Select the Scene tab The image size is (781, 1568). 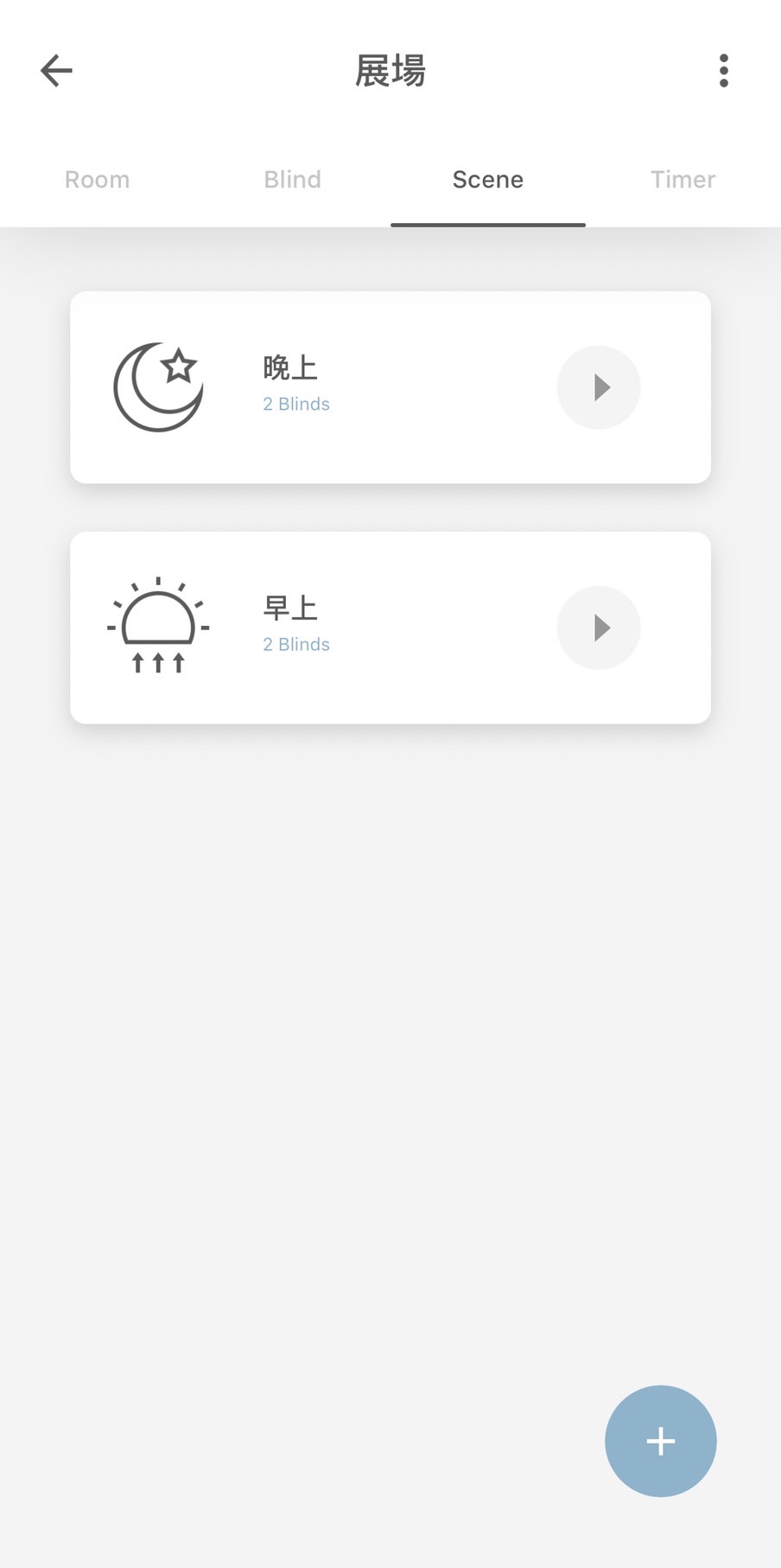(488, 180)
